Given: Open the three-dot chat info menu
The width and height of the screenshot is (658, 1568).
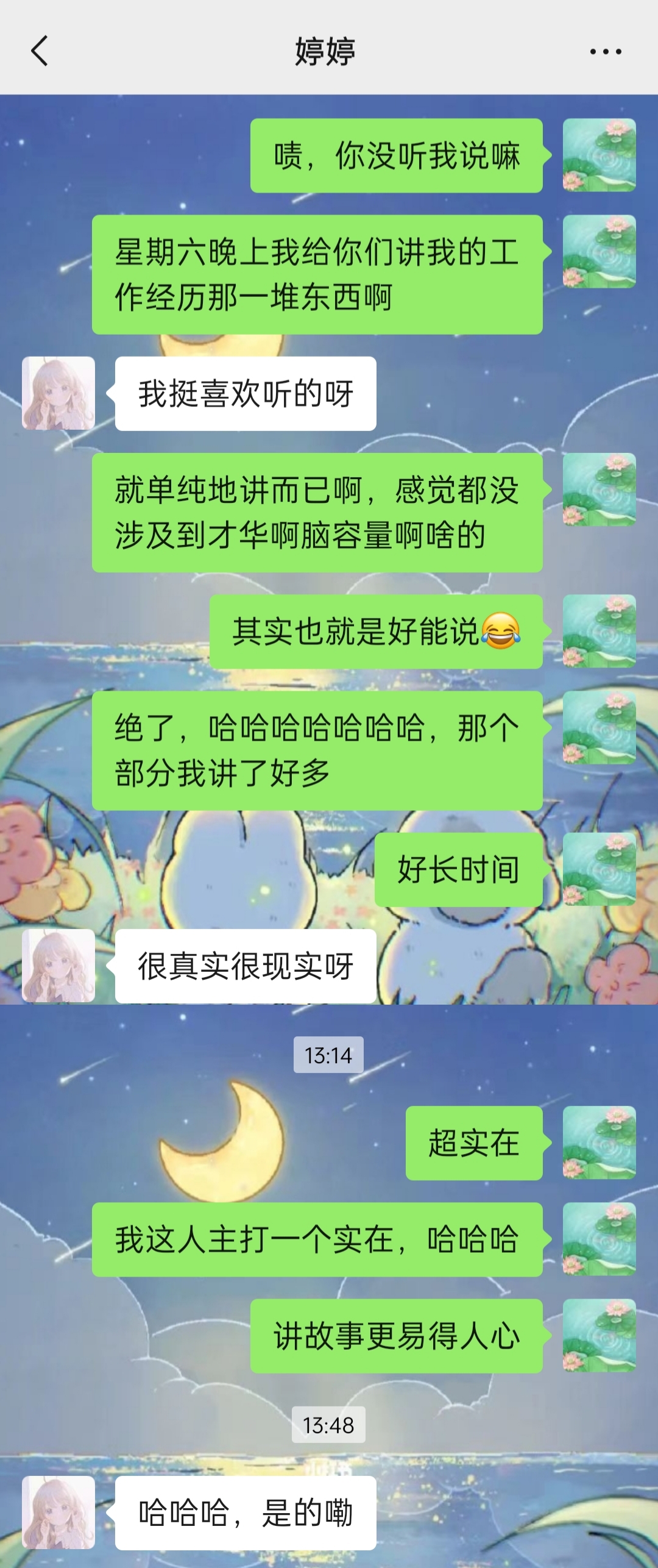Looking at the screenshot, I should (606, 52).
